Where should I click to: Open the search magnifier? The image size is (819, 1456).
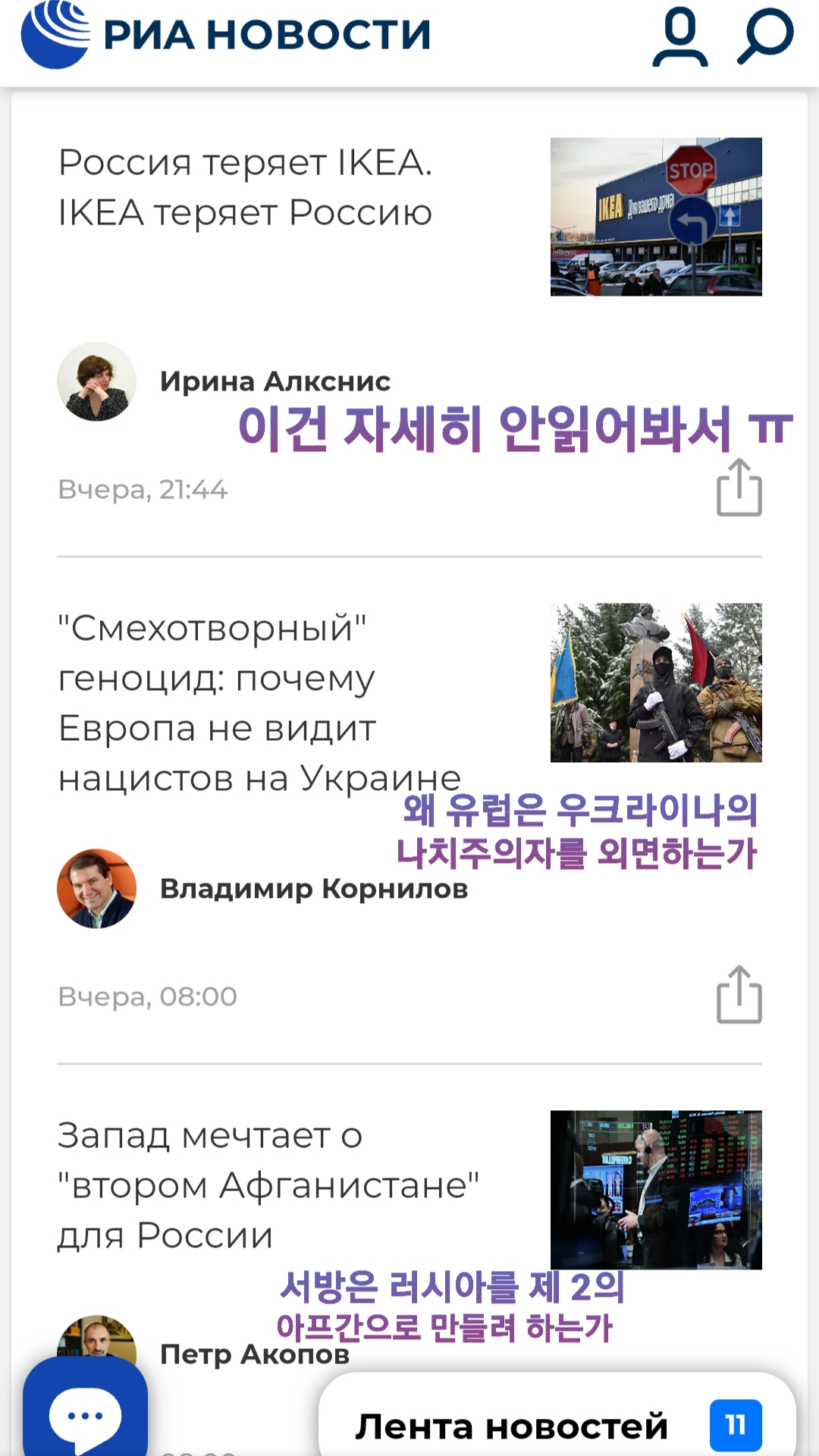point(765,36)
